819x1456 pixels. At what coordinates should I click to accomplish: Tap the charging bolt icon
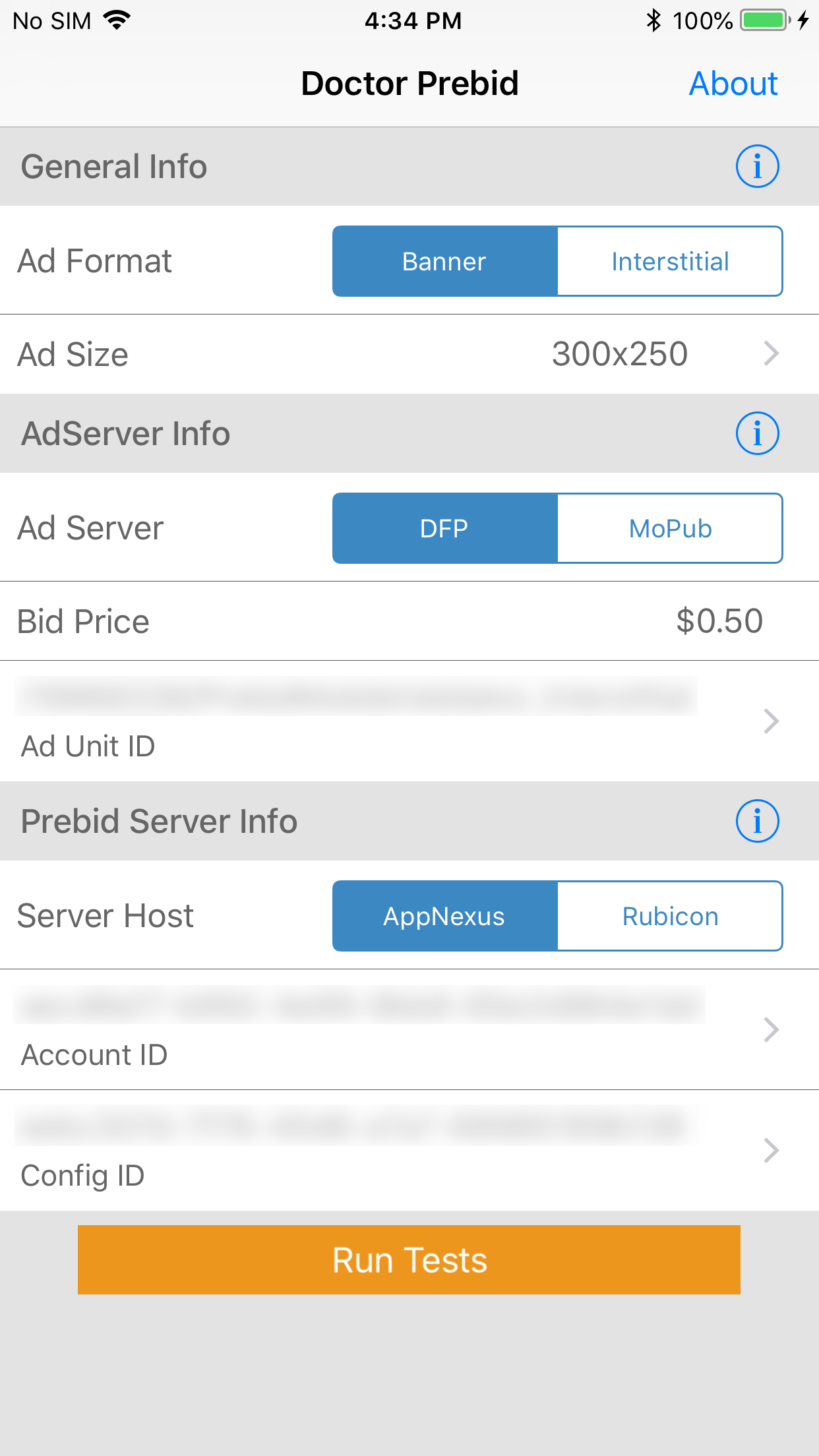coord(803,20)
